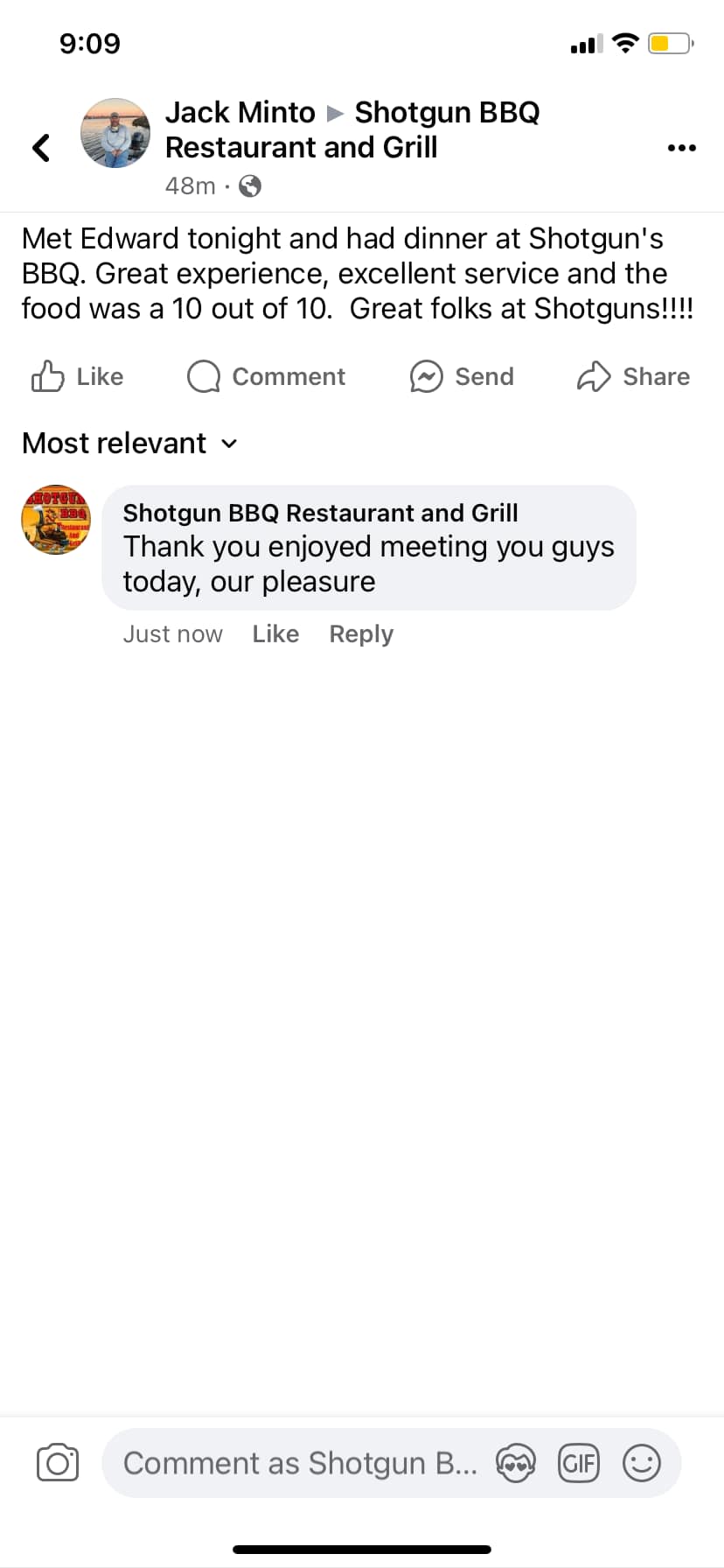Open the emoji picker
This screenshot has width=724, height=1568.
click(641, 1463)
